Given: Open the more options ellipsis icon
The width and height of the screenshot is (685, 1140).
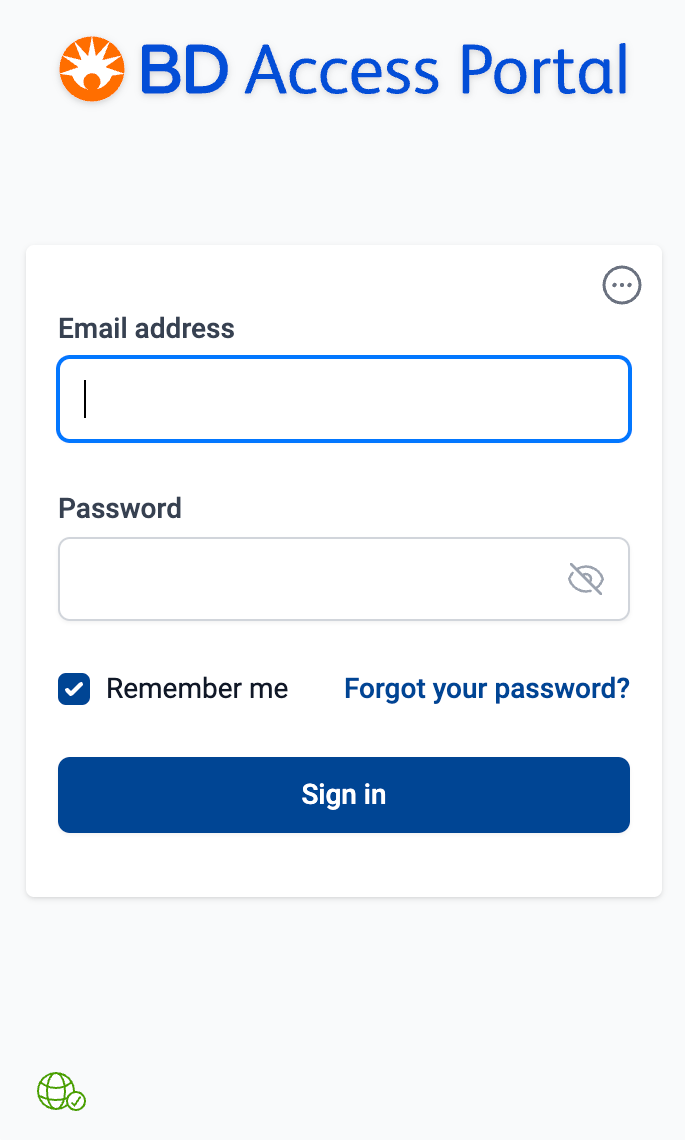Looking at the screenshot, I should tap(621, 286).
